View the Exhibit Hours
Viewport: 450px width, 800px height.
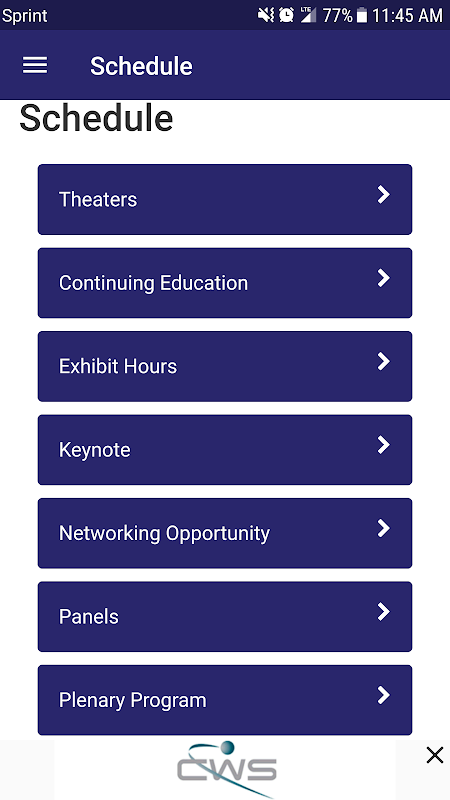[225, 366]
